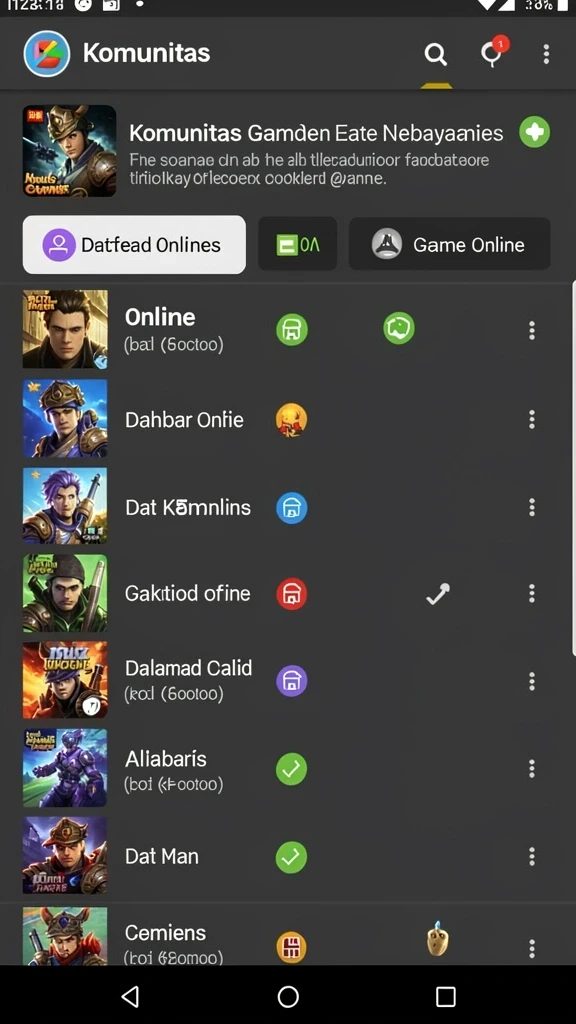Switch to the Game Online tab

point(449,244)
